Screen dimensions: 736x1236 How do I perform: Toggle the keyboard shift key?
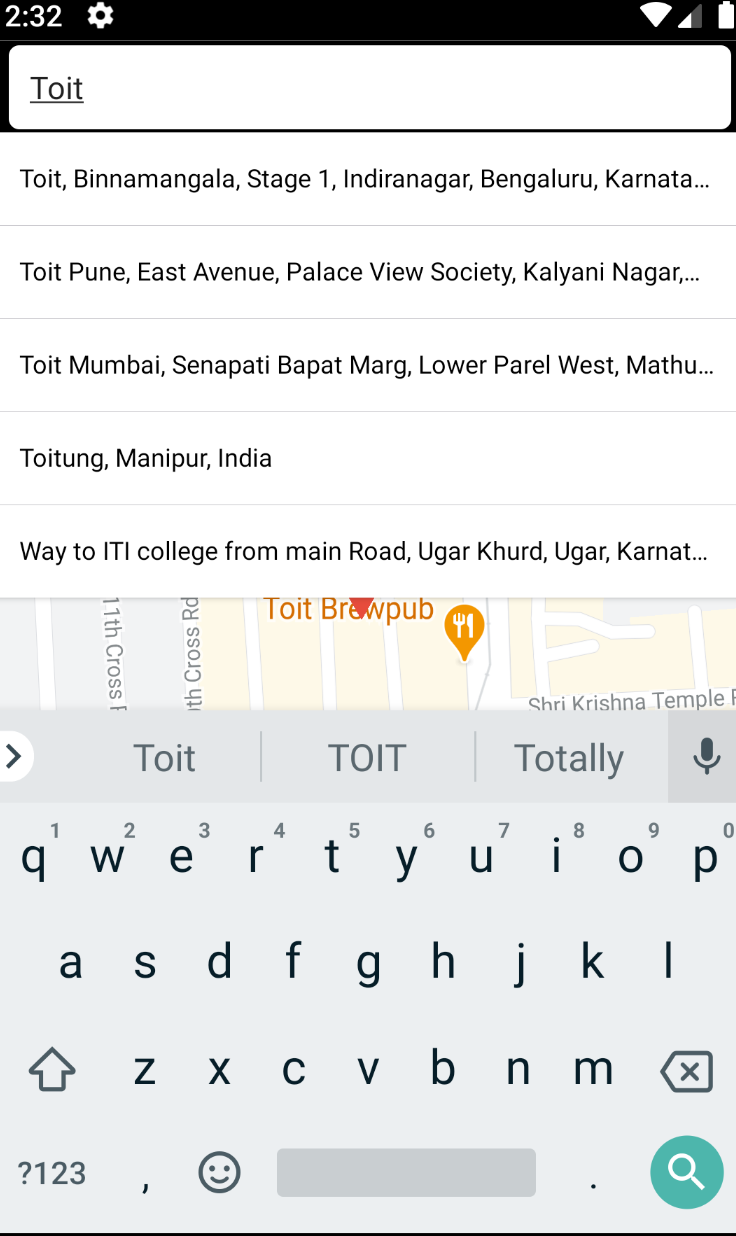coord(52,1070)
